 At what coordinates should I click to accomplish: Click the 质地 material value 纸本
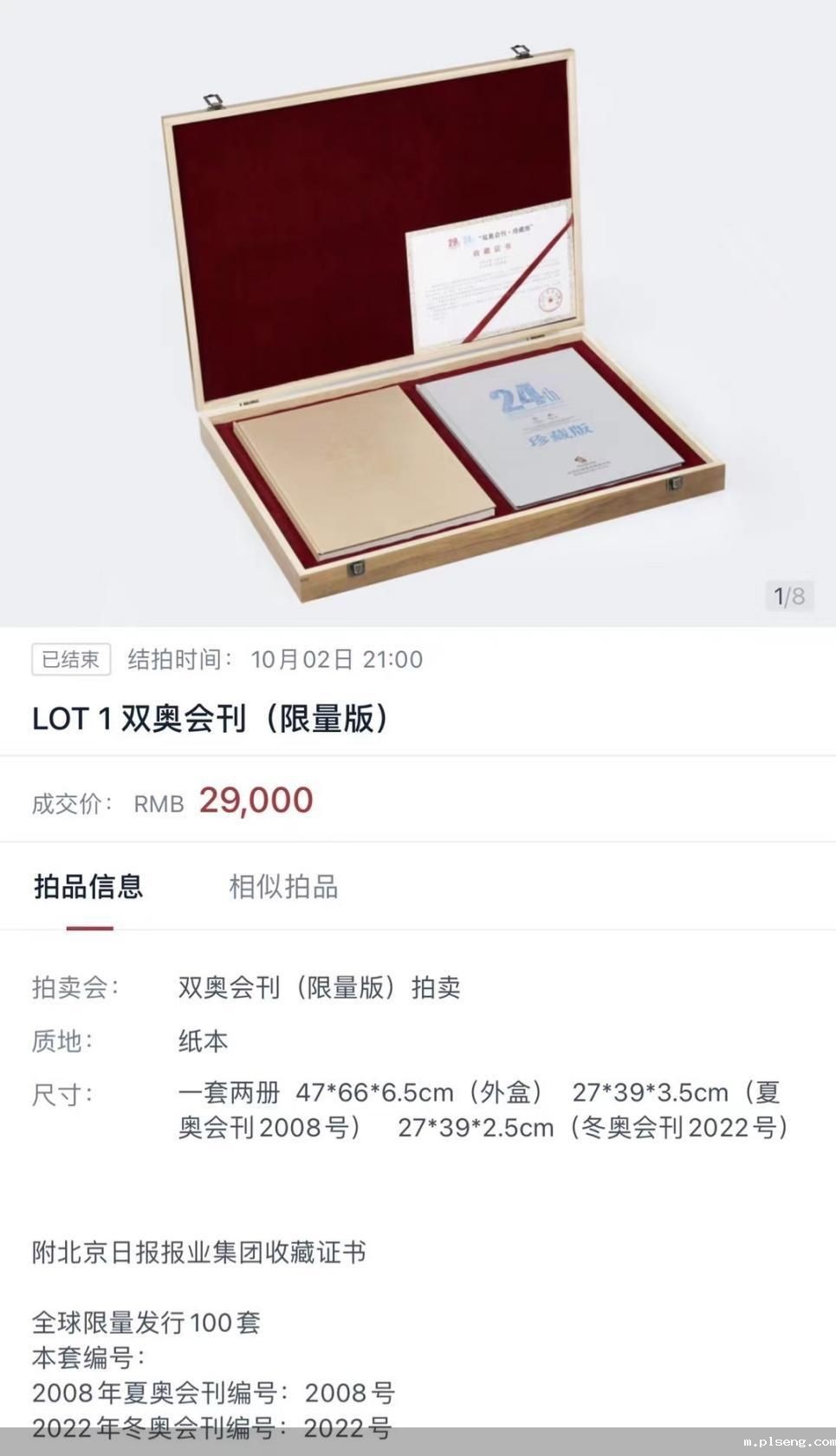[202, 1041]
